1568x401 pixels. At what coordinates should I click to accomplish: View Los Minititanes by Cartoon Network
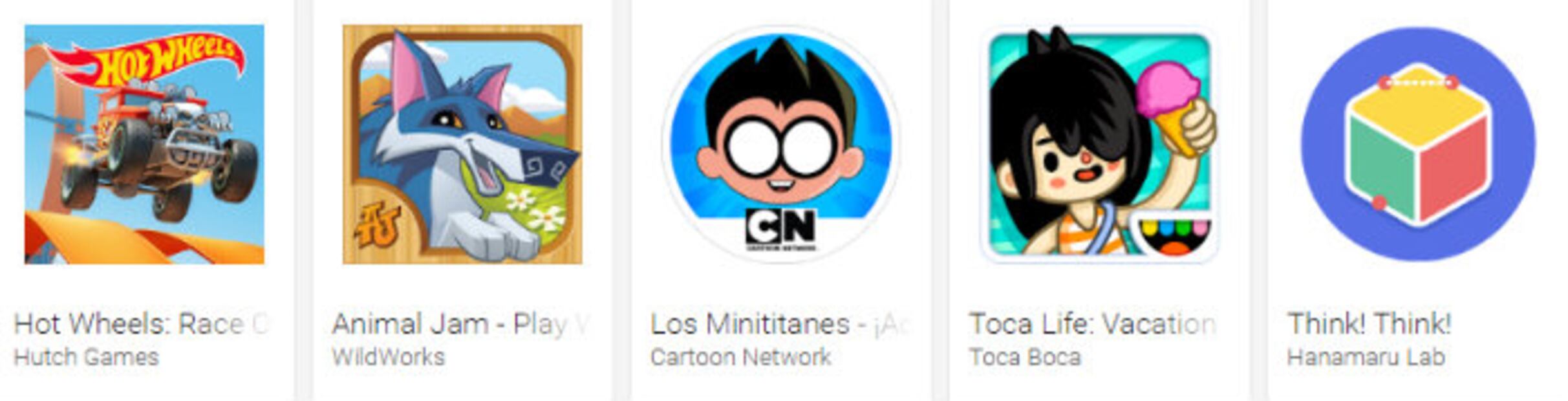click(x=780, y=145)
